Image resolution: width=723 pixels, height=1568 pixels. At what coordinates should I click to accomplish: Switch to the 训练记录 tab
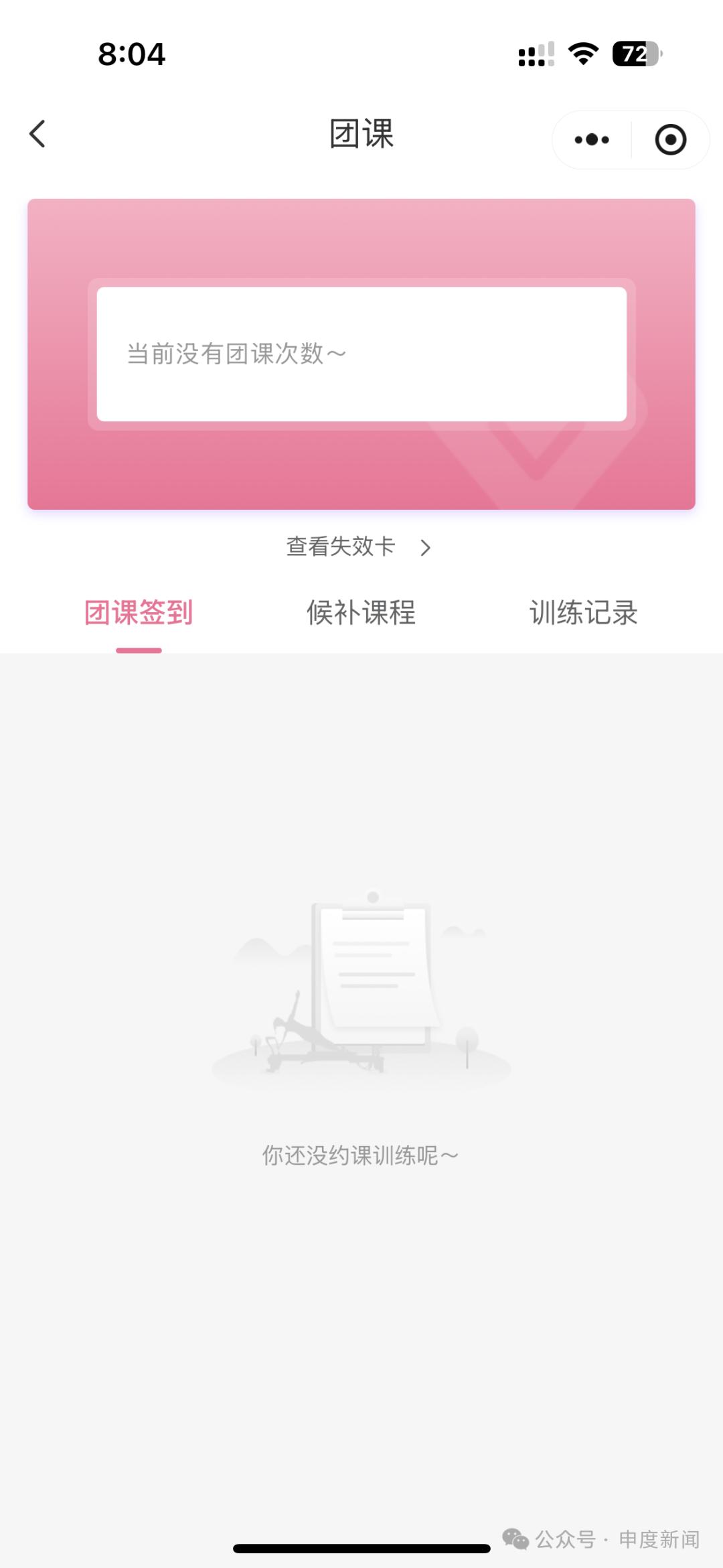tap(583, 613)
